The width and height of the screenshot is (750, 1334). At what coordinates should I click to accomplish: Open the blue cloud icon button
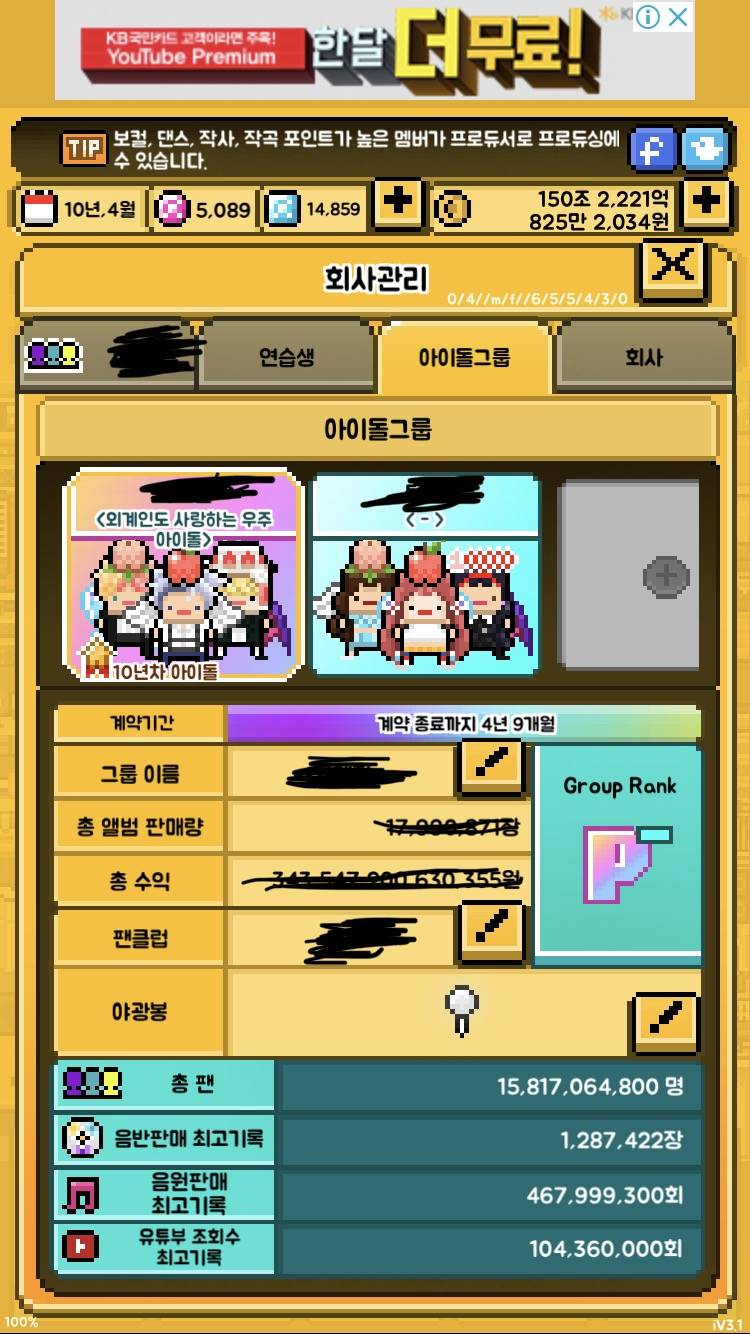[705, 150]
